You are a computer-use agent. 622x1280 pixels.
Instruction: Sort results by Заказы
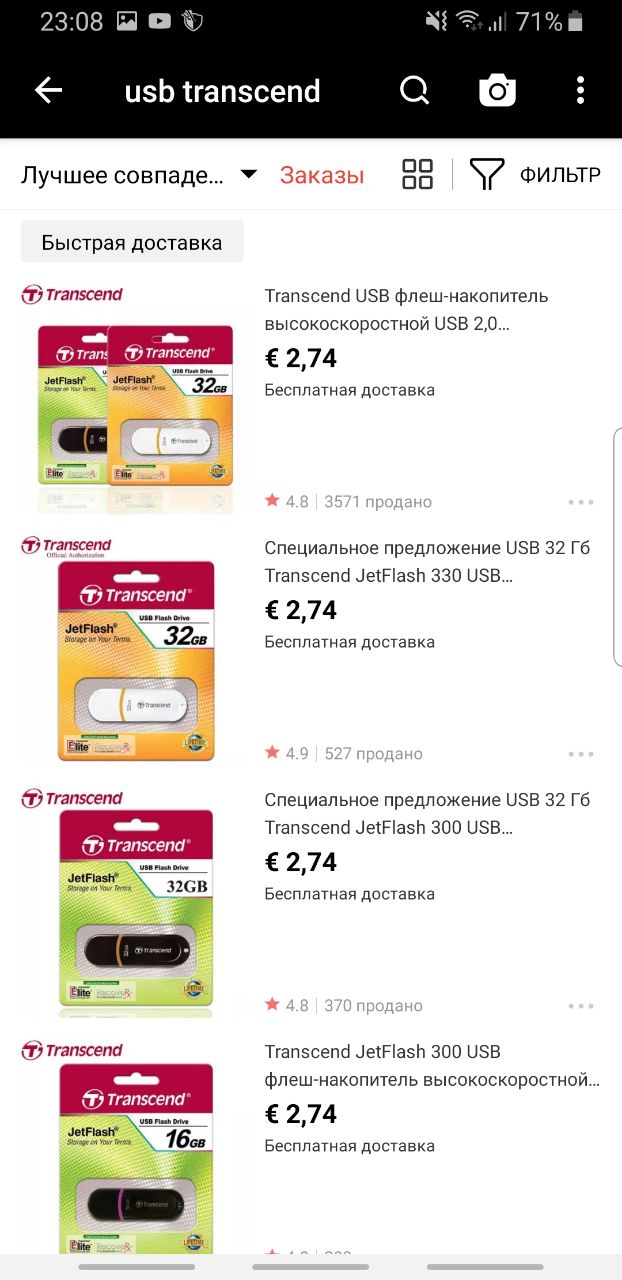322,175
